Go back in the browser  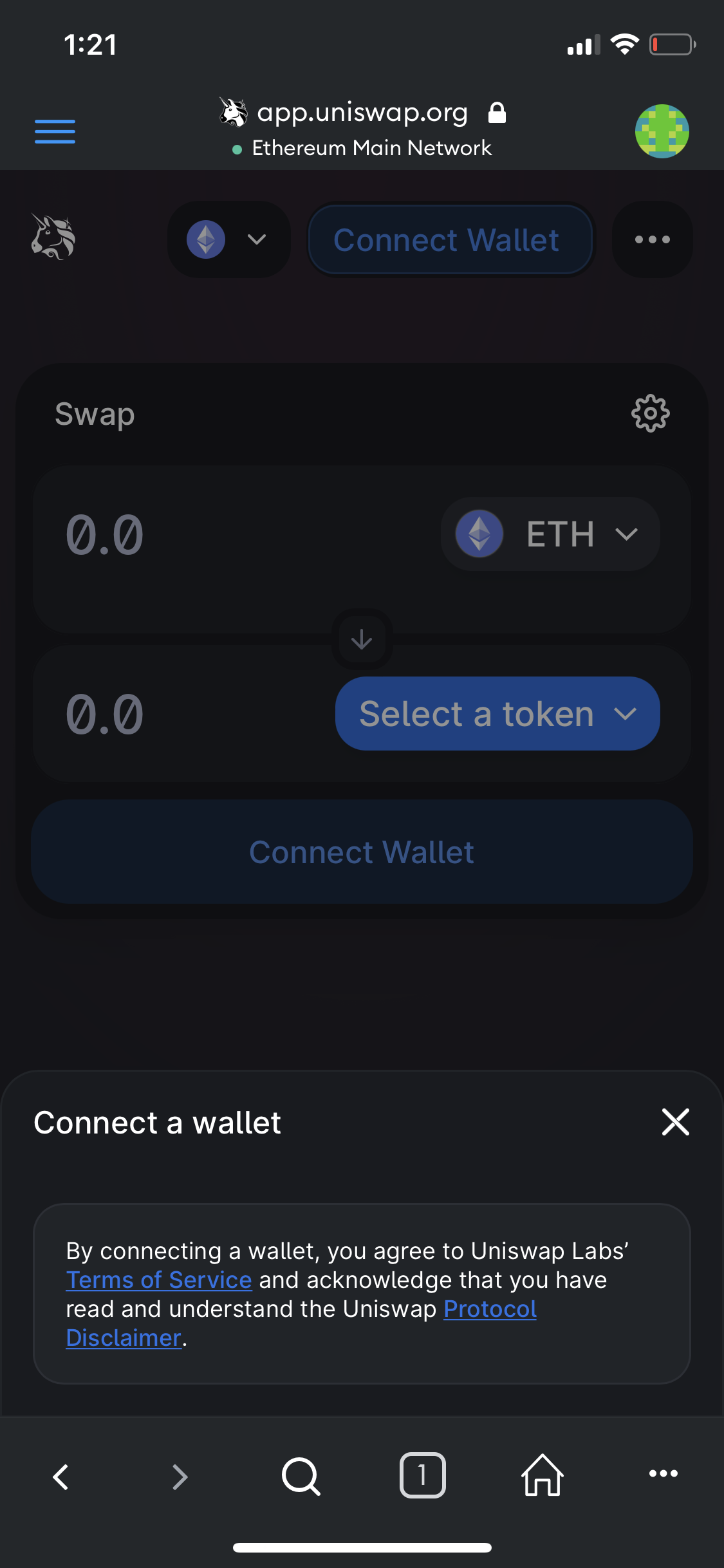[x=61, y=1477]
